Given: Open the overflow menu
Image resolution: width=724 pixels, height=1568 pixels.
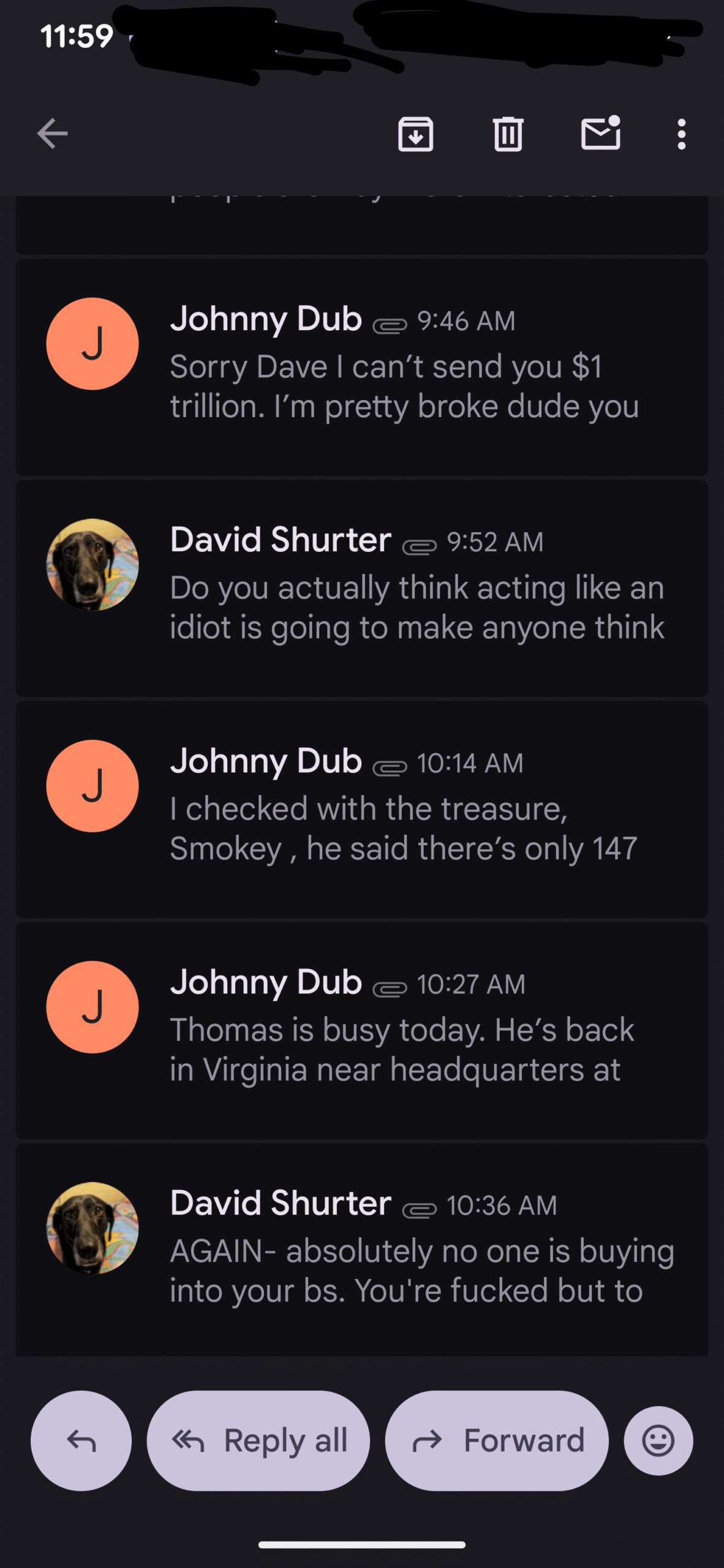Looking at the screenshot, I should point(681,134).
